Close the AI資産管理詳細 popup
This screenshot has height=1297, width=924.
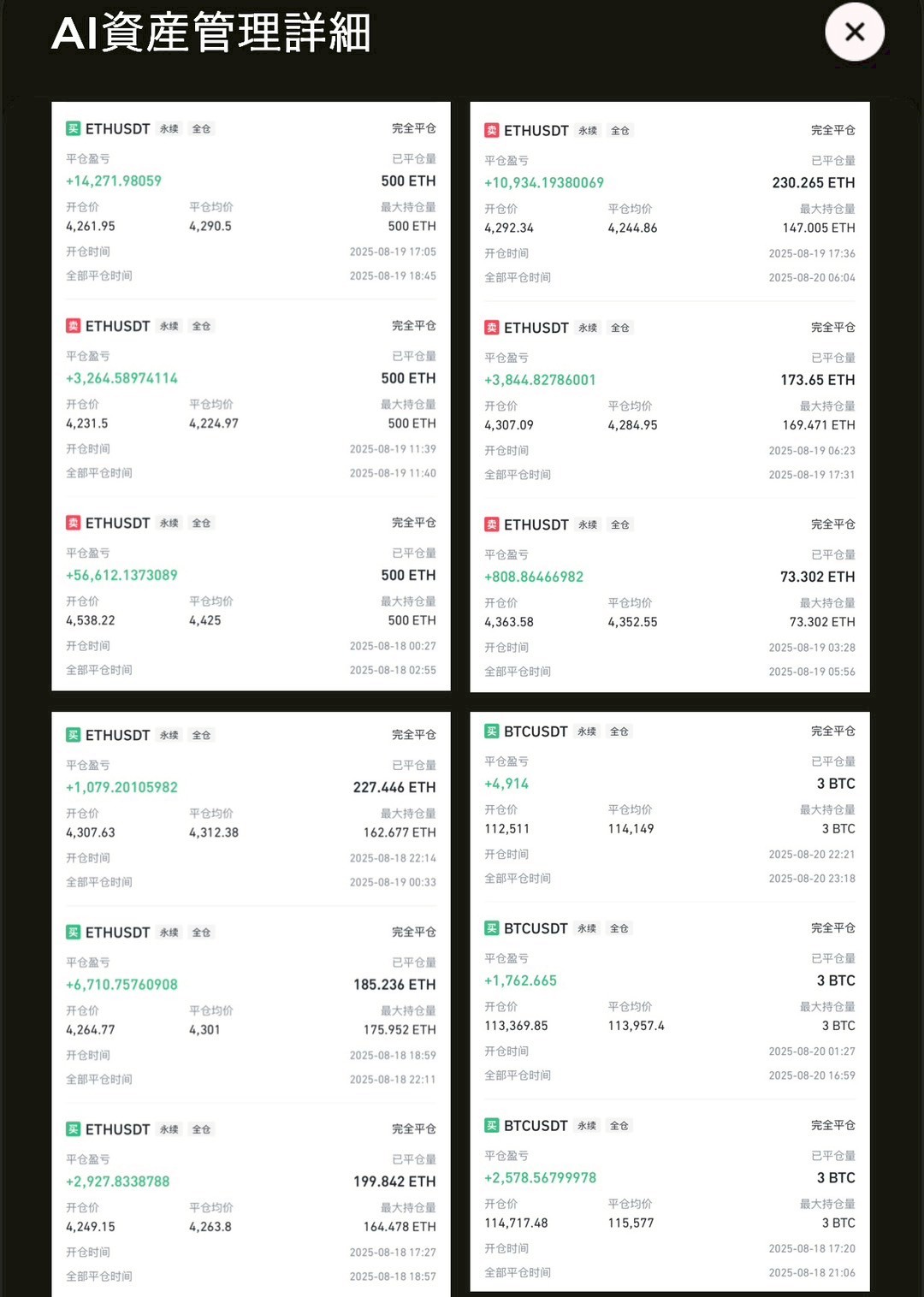pos(854,33)
